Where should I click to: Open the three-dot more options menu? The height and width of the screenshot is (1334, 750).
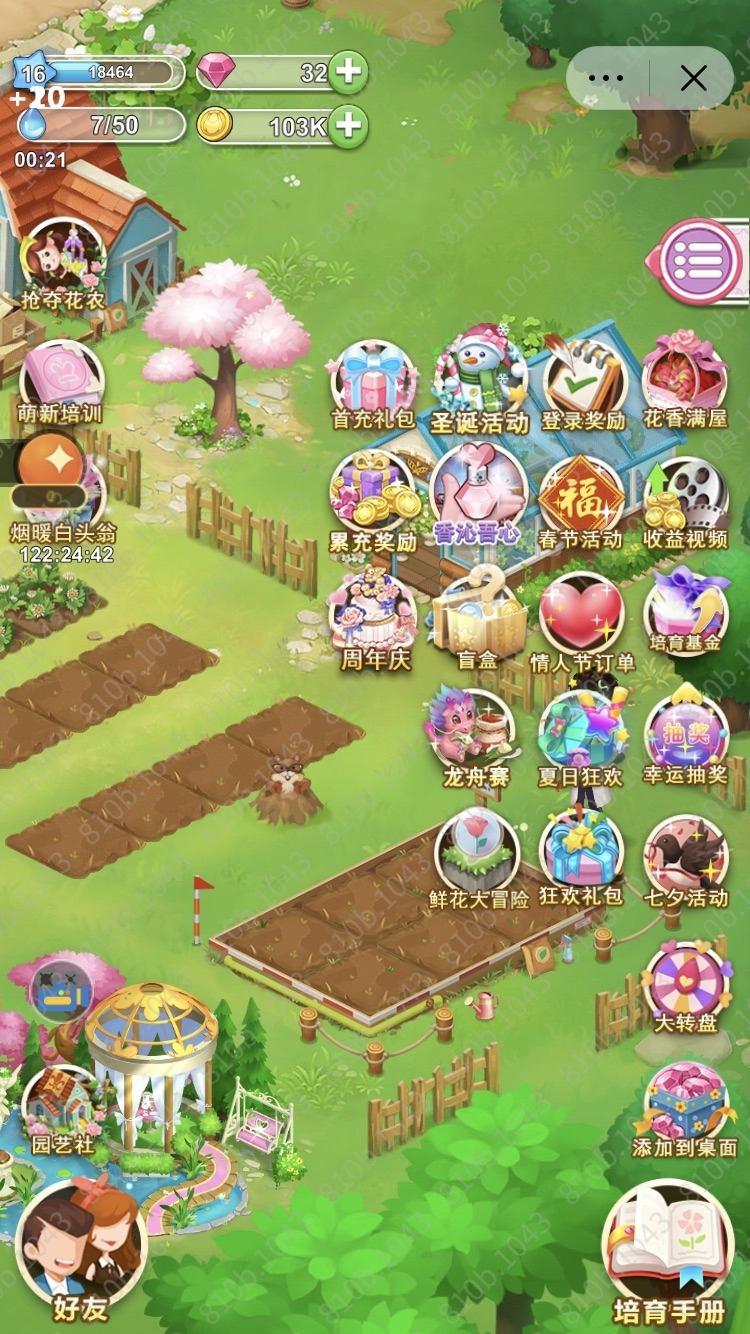(606, 78)
